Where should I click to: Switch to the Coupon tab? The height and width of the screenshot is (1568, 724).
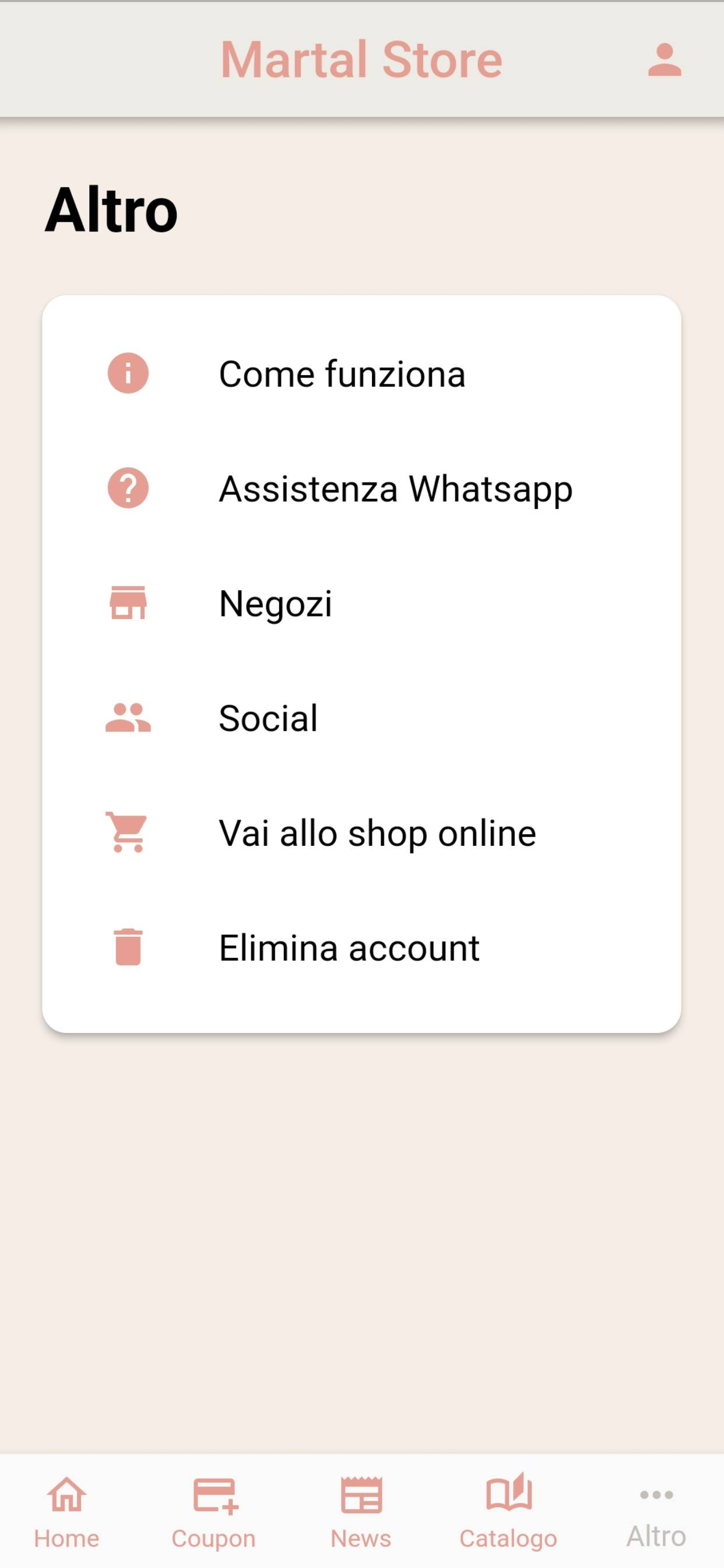(213, 1511)
